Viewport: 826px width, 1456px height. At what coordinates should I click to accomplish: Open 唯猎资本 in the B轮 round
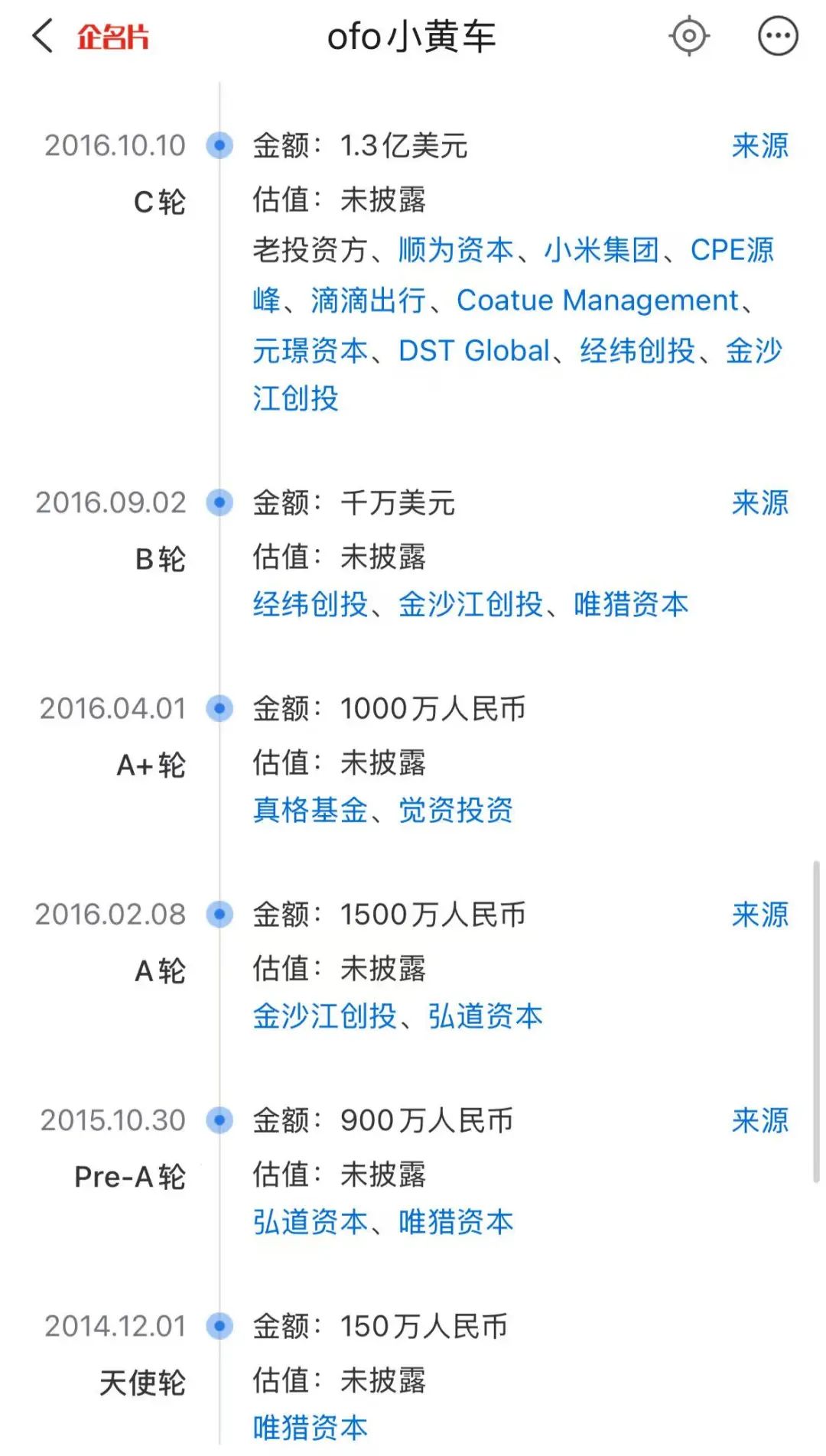point(631,604)
